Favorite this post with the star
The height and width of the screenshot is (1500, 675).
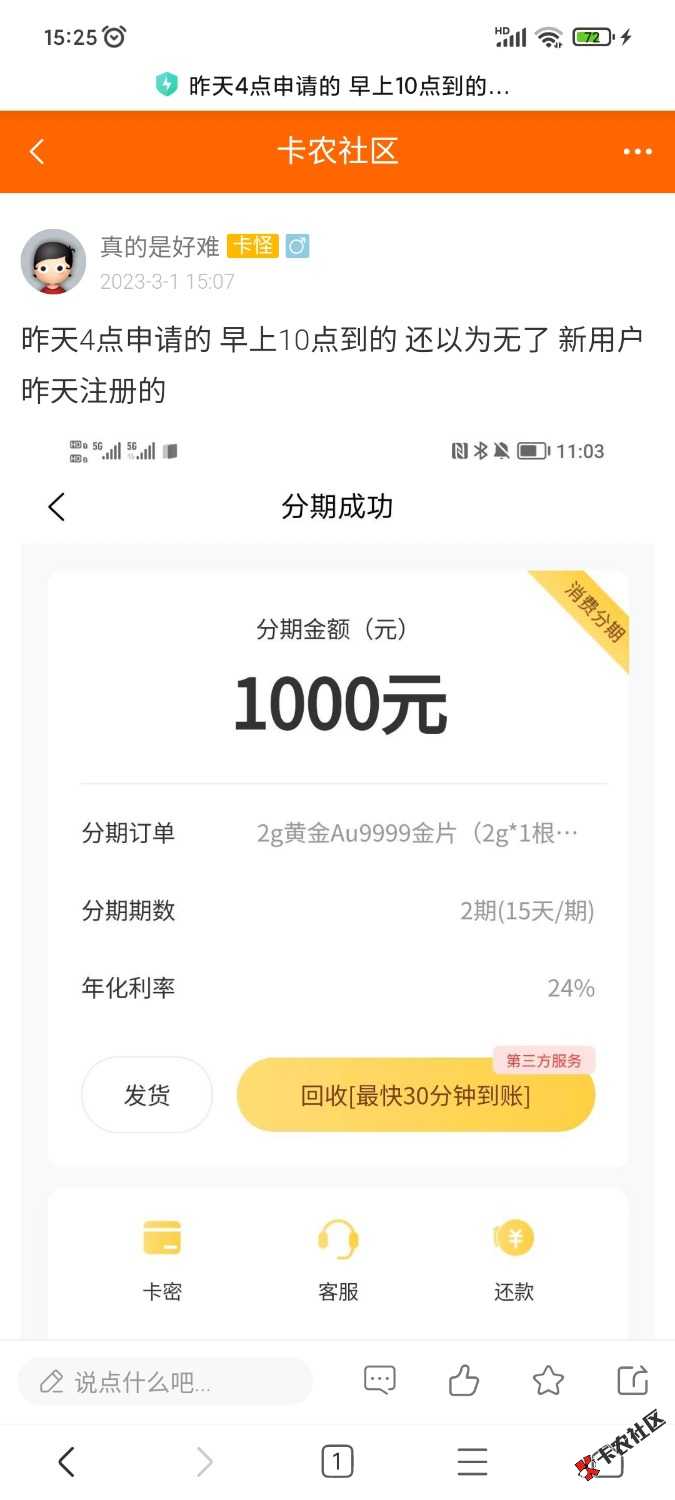548,1381
